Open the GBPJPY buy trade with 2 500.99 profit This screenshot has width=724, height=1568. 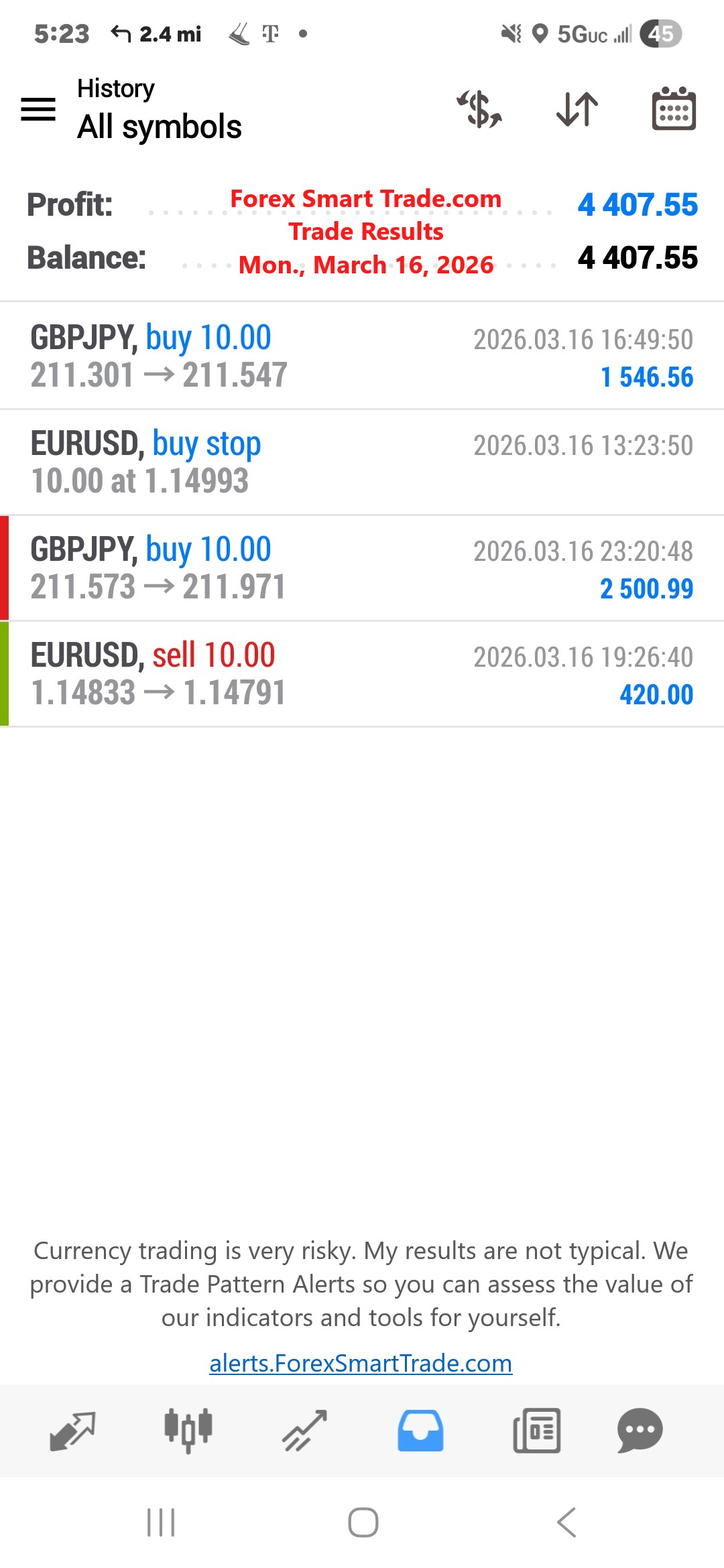point(362,568)
